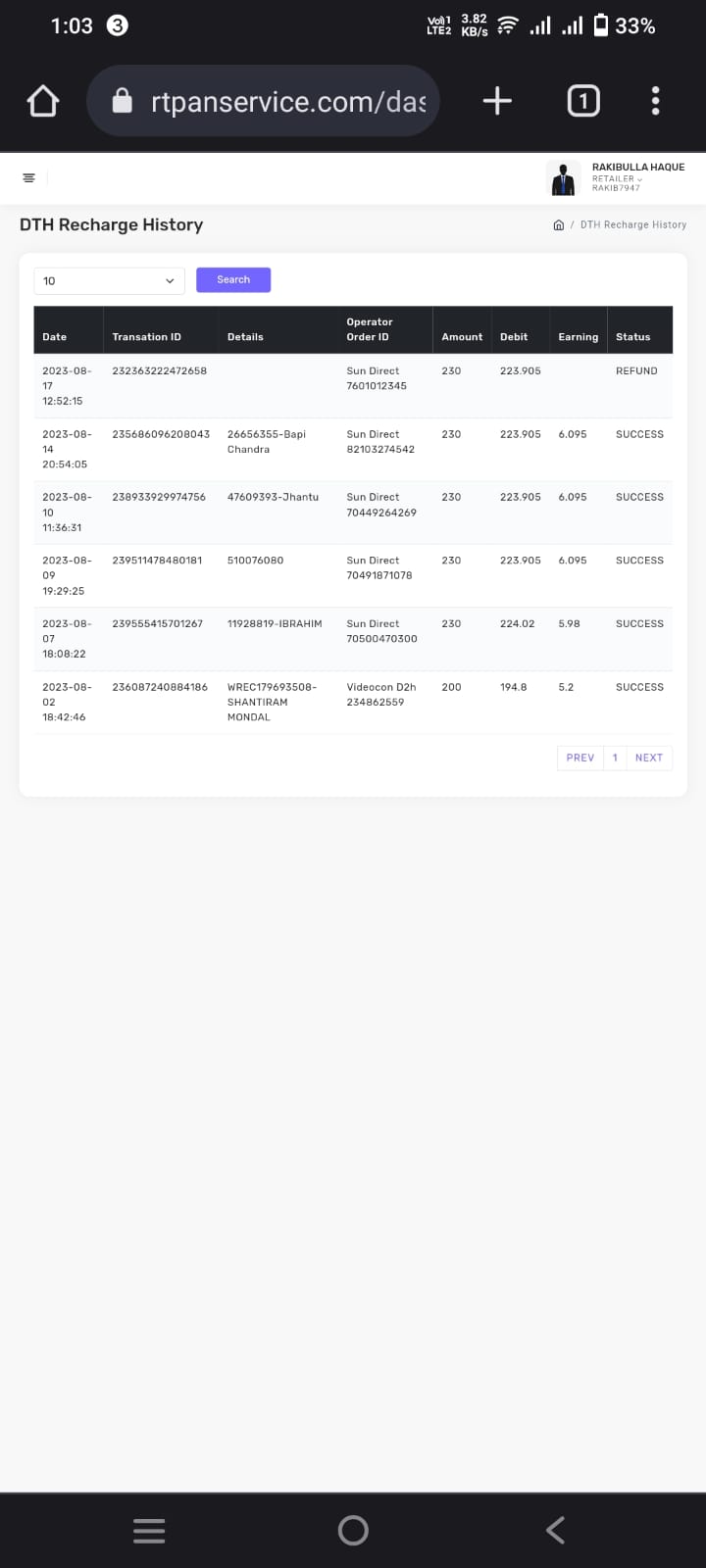Open the side drawer menu
The height and width of the screenshot is (1568, 706).
[x=29, y=177]
